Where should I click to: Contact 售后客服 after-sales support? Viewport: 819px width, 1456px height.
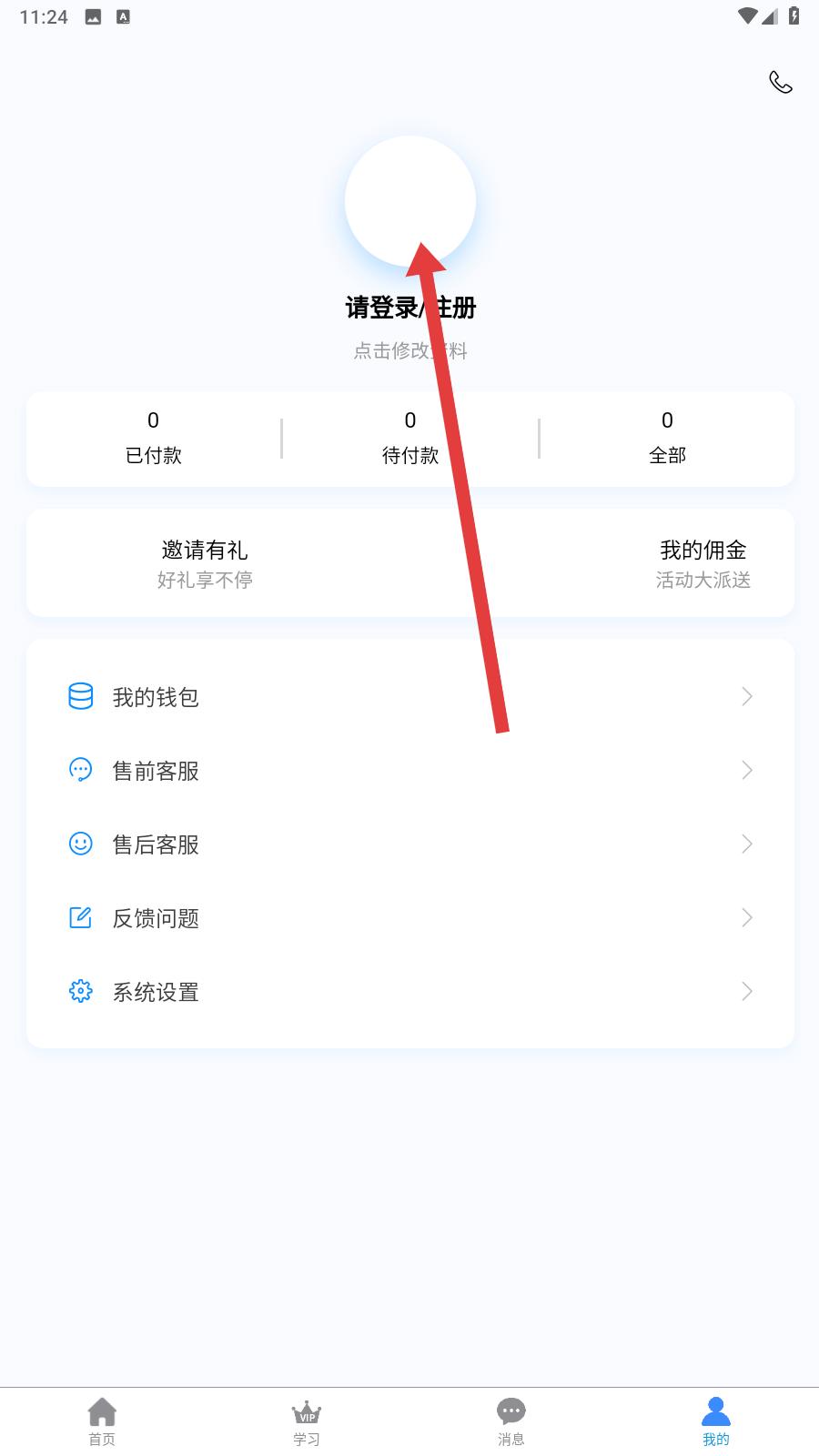point(409,844)
